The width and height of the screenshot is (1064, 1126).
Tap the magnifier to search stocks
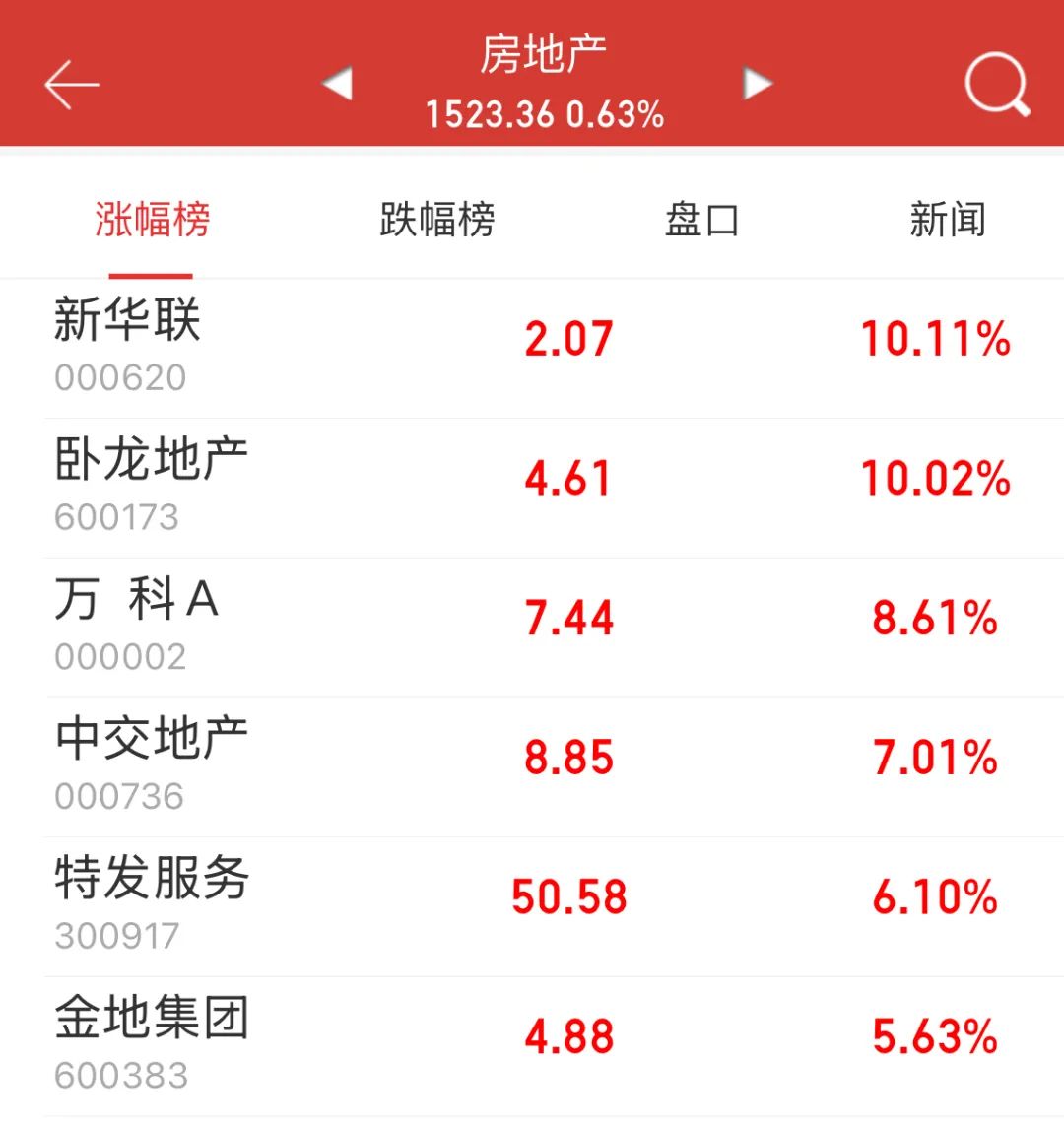[995, 84]
